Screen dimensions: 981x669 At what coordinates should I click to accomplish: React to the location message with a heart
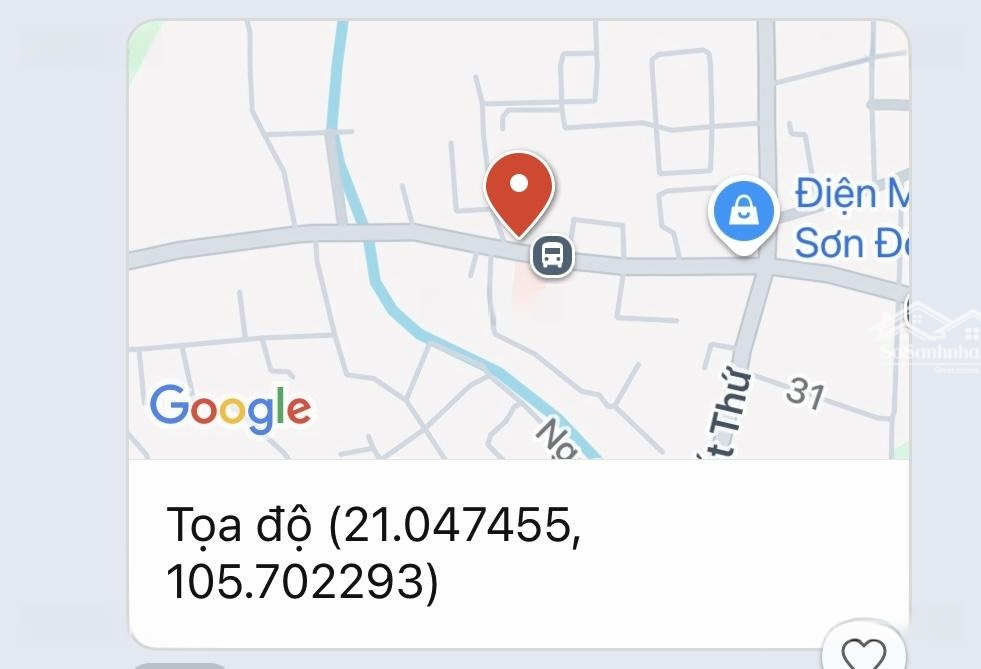[x=862, y=652]
